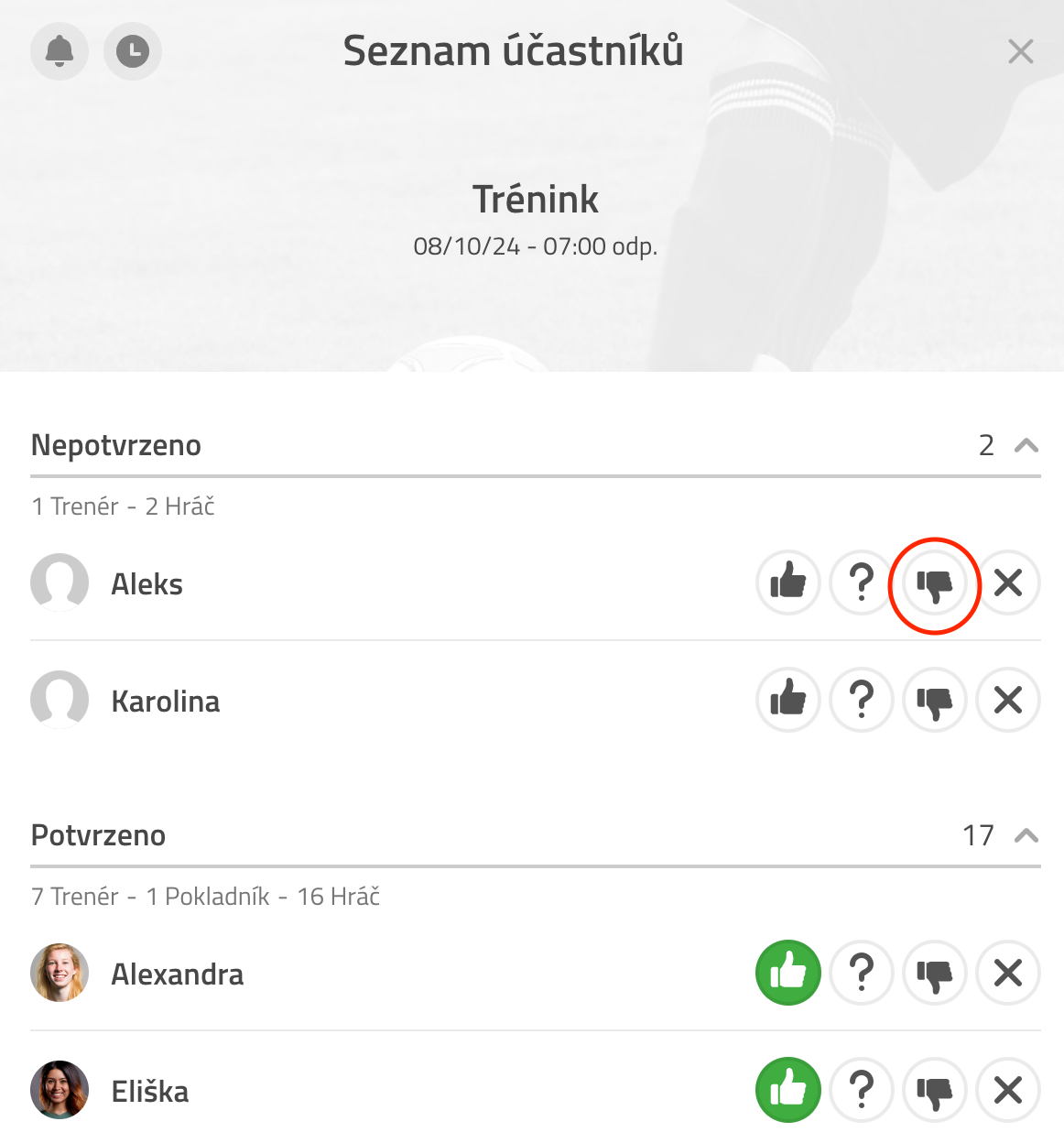Screen dimensions: 1064x1143
Task: Collapse the Potvrzeno section
Action: point(1026,835)
